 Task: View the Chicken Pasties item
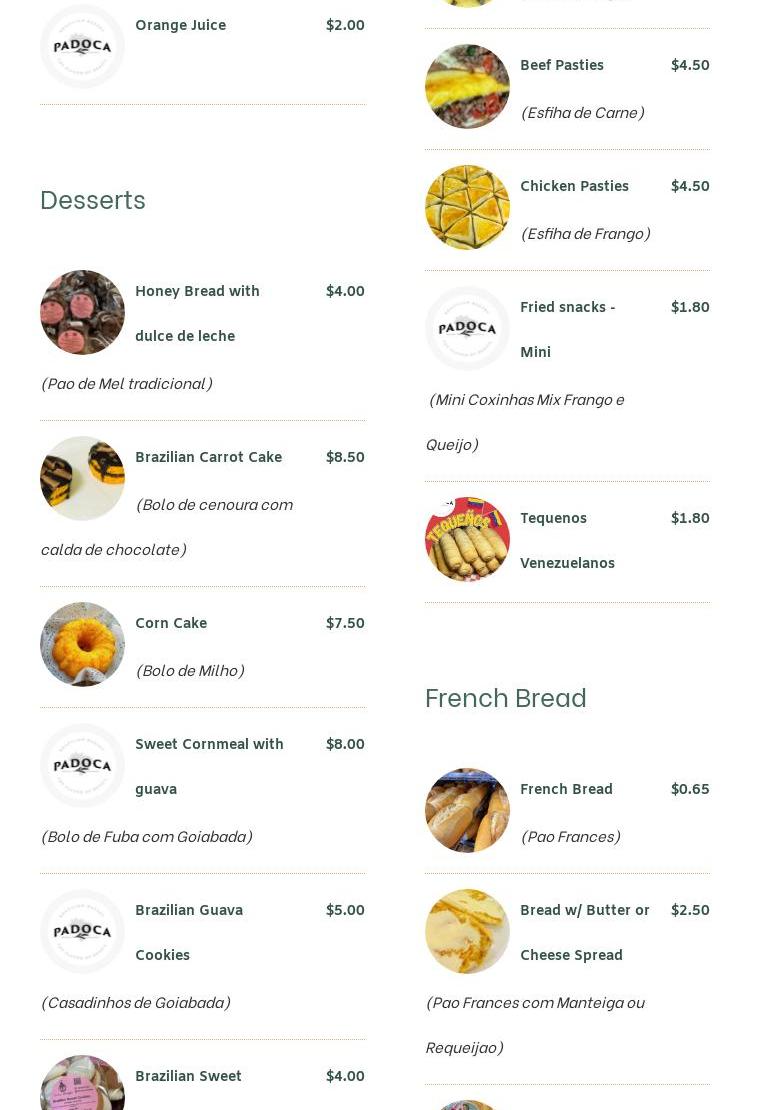[x=574, y=187]
